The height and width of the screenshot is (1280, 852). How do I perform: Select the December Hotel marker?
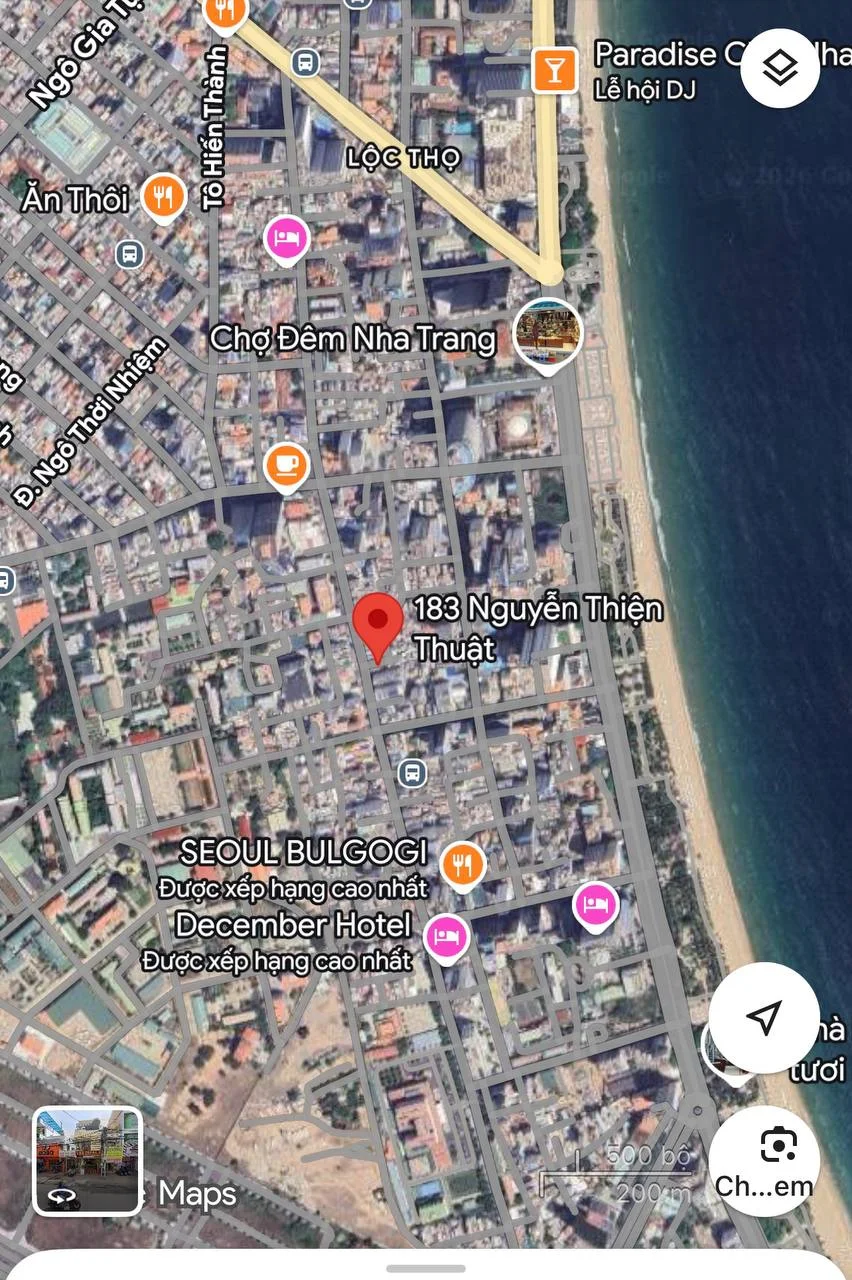click(446, 937)
